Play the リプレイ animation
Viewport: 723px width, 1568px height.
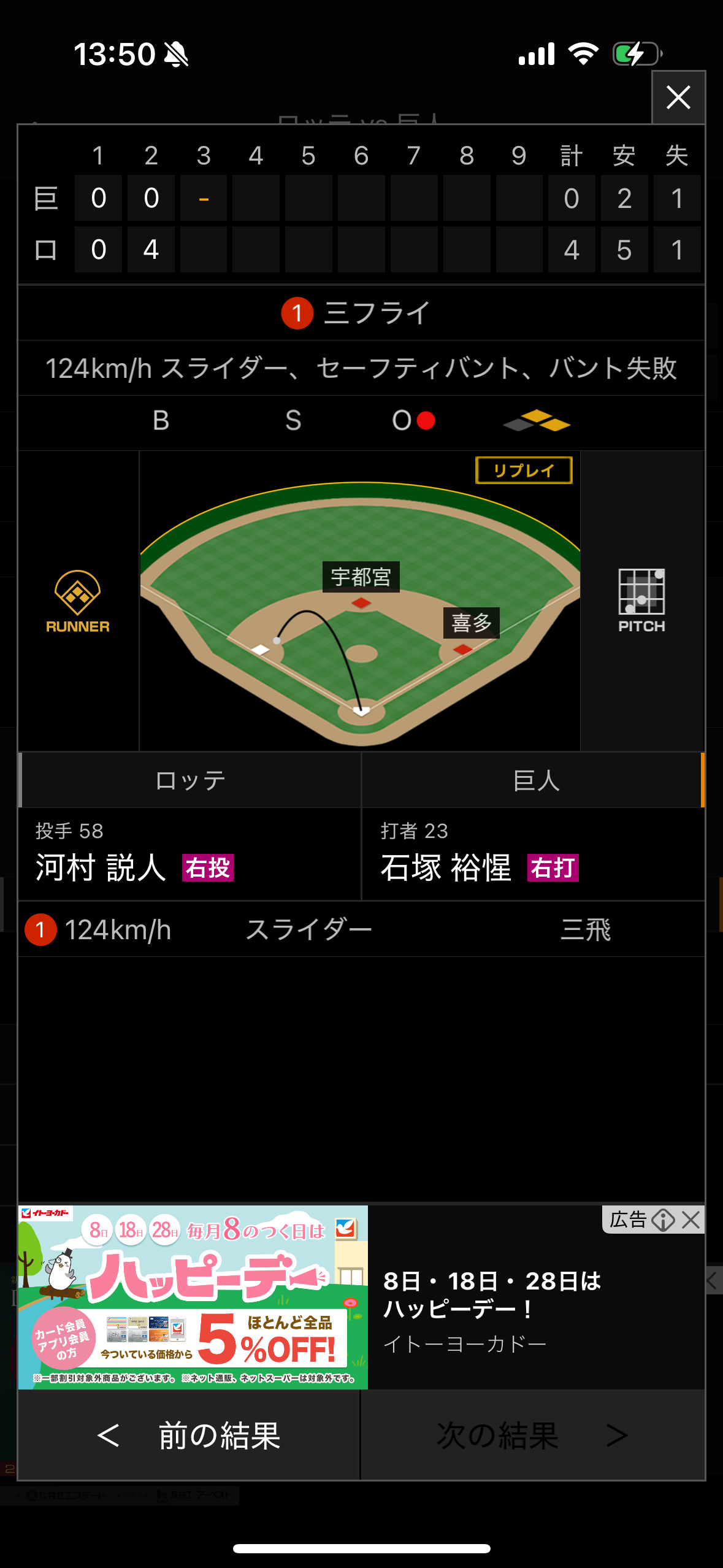pyautogui.click(x=524, y=471)
